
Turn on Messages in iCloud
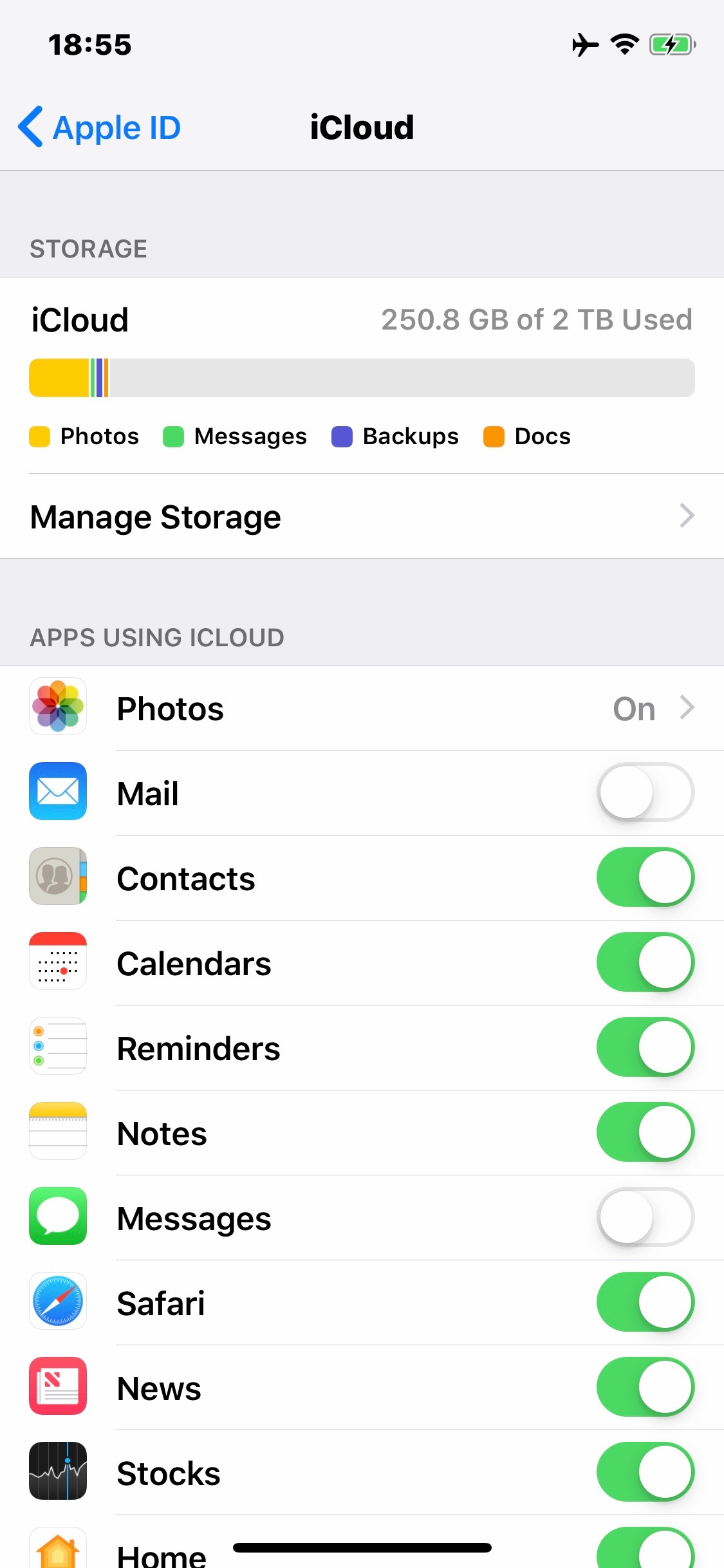pyautogui.click(x=645, y=1217)
